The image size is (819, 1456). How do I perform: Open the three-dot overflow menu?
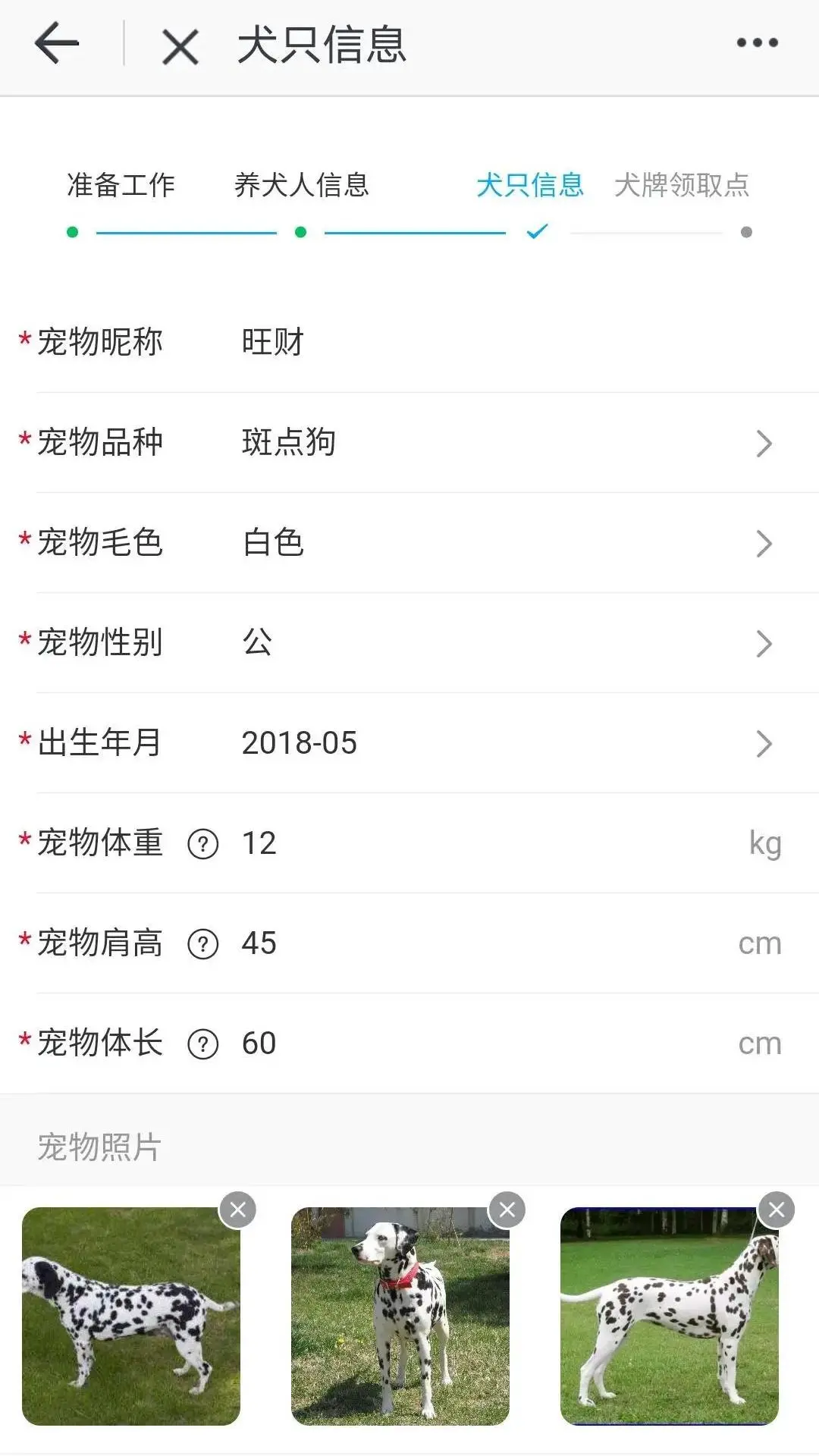pyautogui.click(x=758, y=43)
